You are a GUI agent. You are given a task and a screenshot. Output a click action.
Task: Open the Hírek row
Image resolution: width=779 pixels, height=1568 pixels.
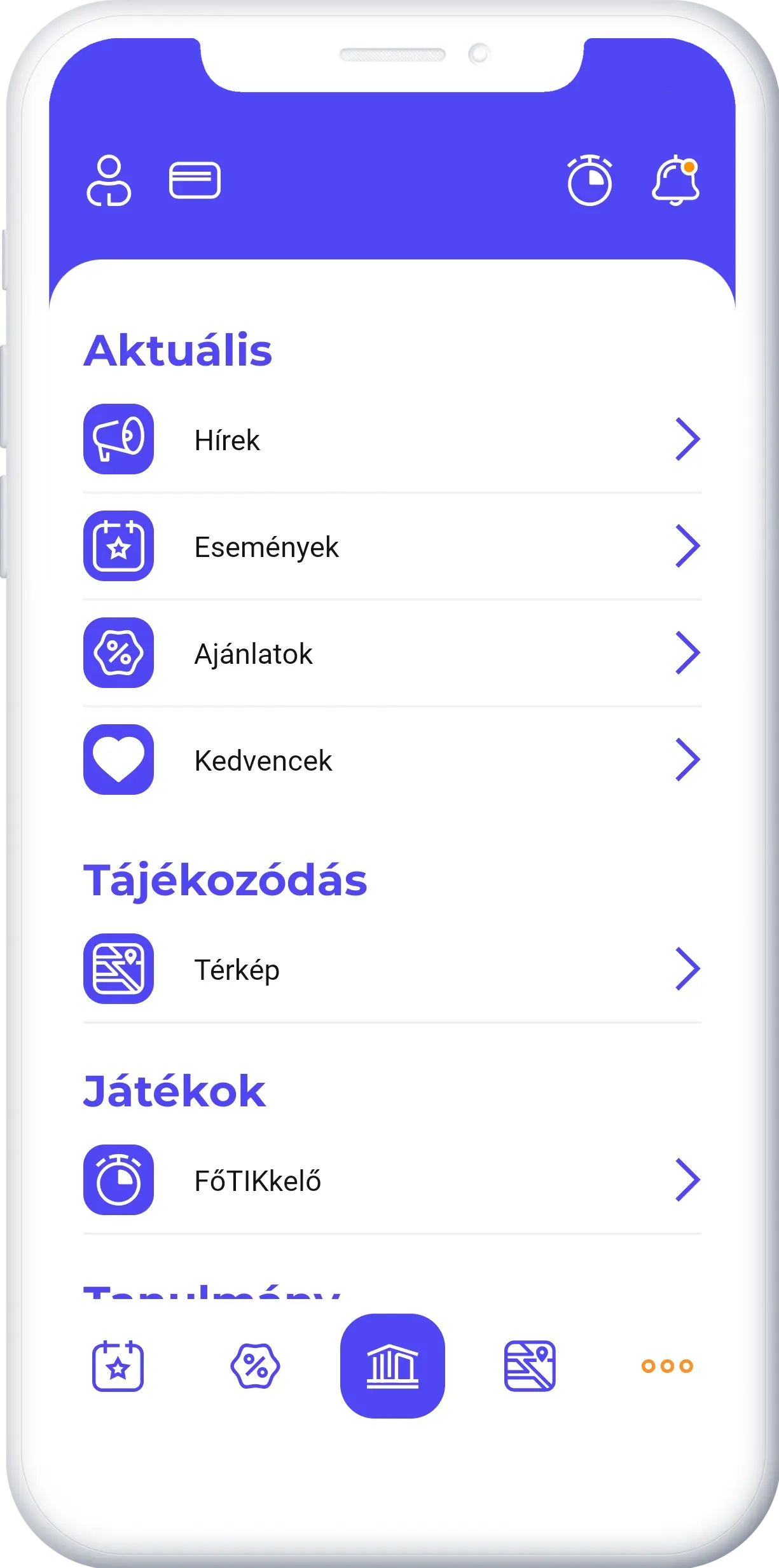(392, 439)
